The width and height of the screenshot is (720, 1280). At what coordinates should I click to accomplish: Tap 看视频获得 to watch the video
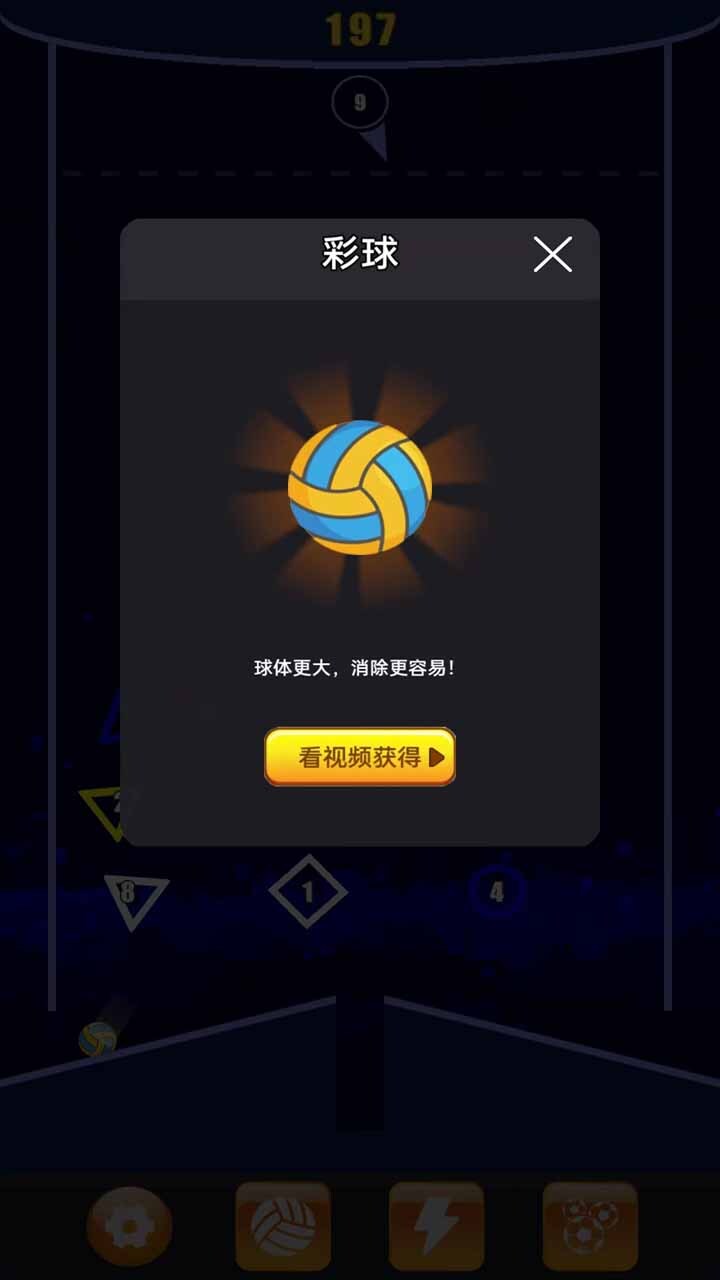pyautogui.click(x=360, y=757)
